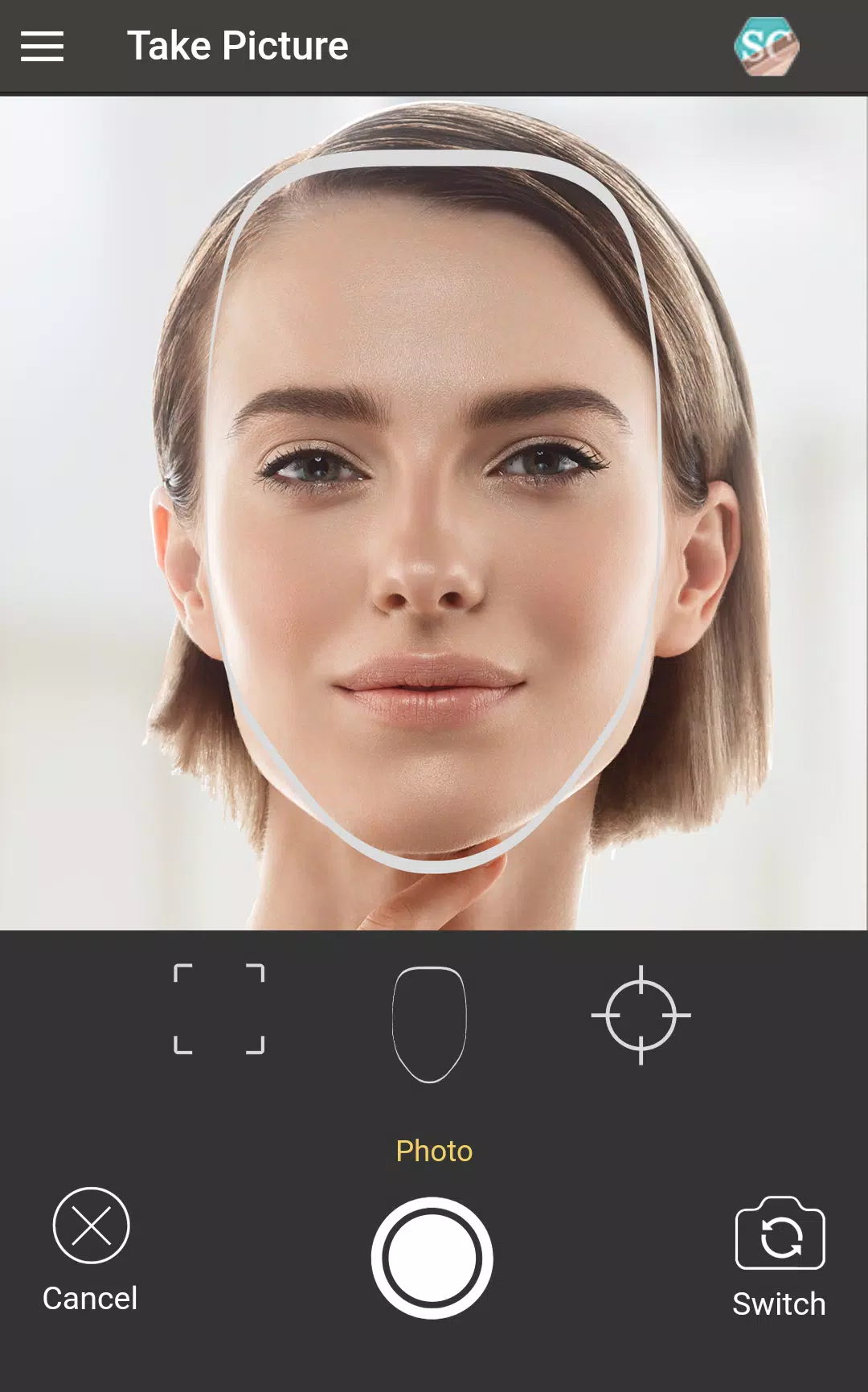
Task: Select the Photo capture mode label
Action: [x=433, y=1151]
